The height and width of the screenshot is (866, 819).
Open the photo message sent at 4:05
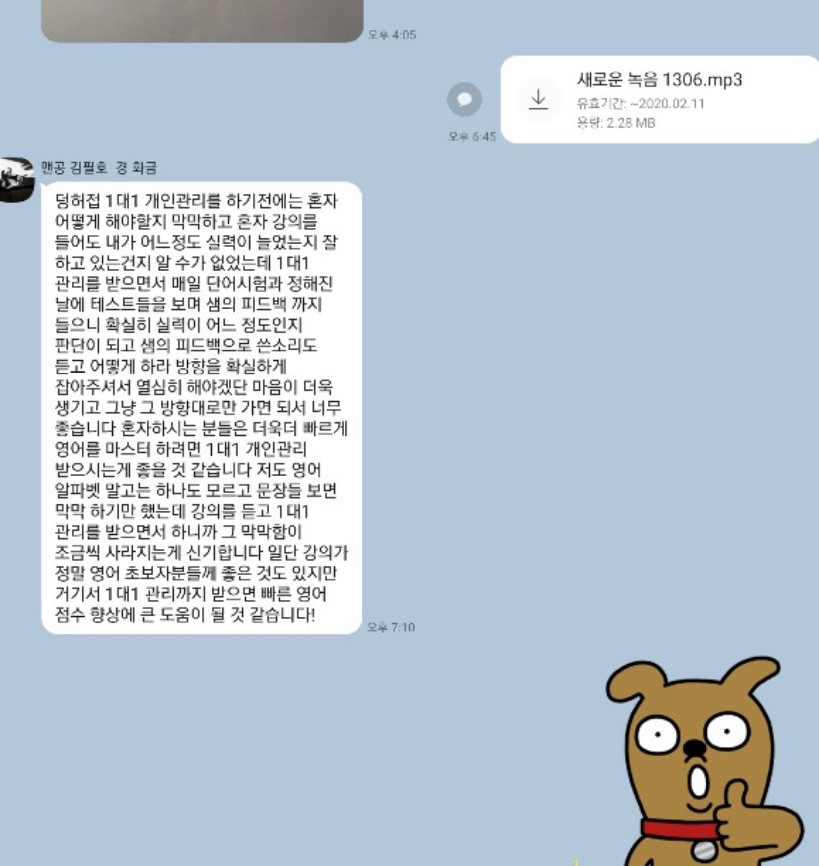coord(202,20)
